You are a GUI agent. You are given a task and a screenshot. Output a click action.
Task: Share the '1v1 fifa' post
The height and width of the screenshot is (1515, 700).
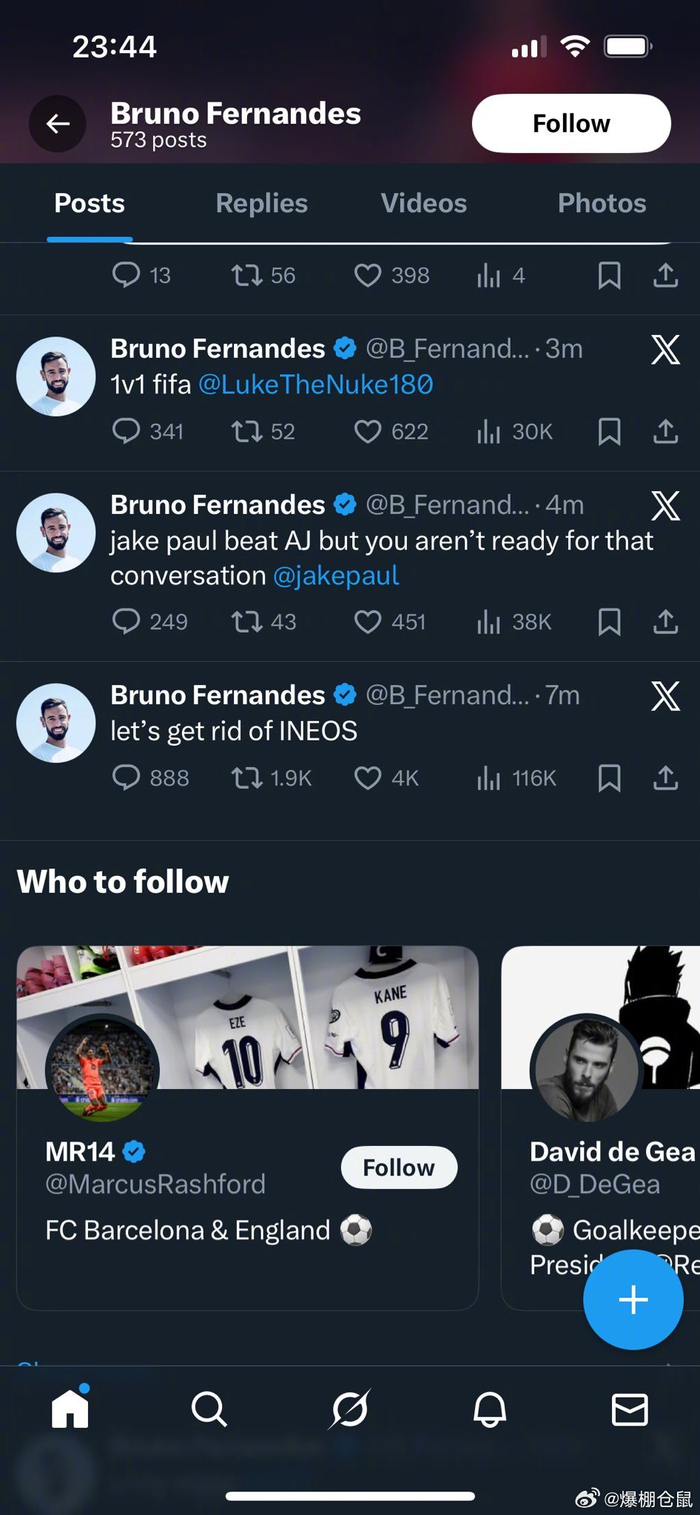[665, 431]
